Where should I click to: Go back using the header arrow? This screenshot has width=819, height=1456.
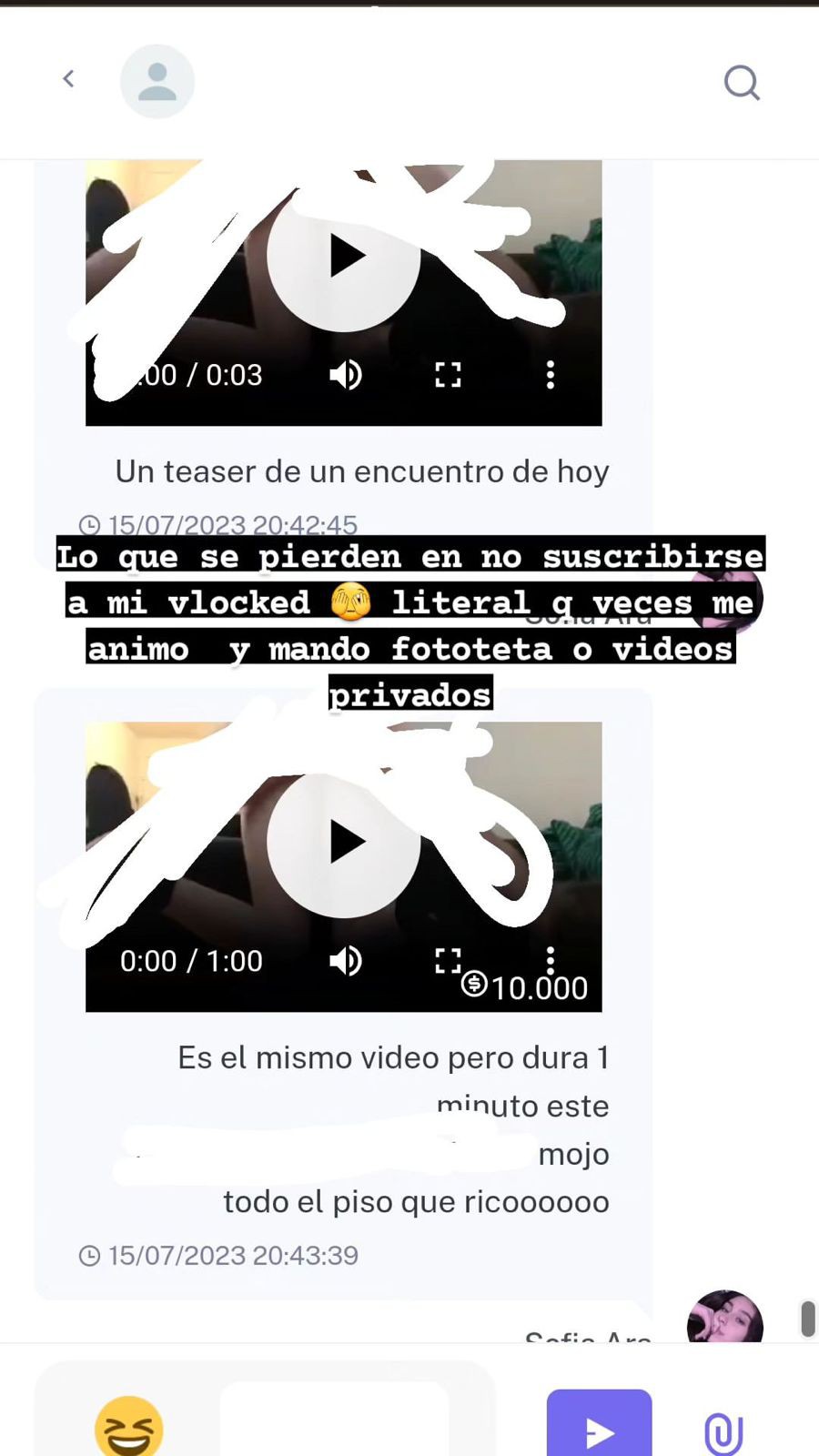68,79
